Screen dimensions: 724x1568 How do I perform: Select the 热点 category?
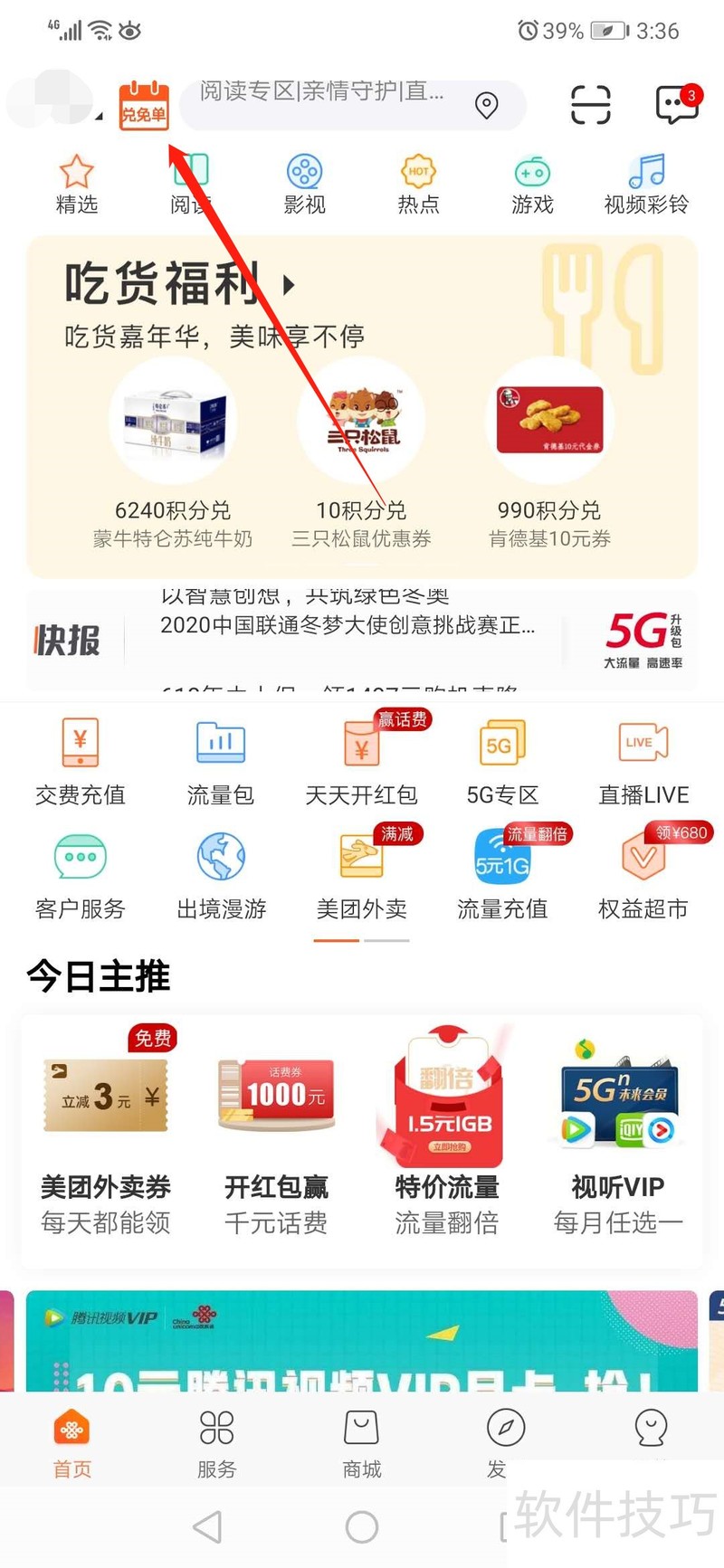418,185
